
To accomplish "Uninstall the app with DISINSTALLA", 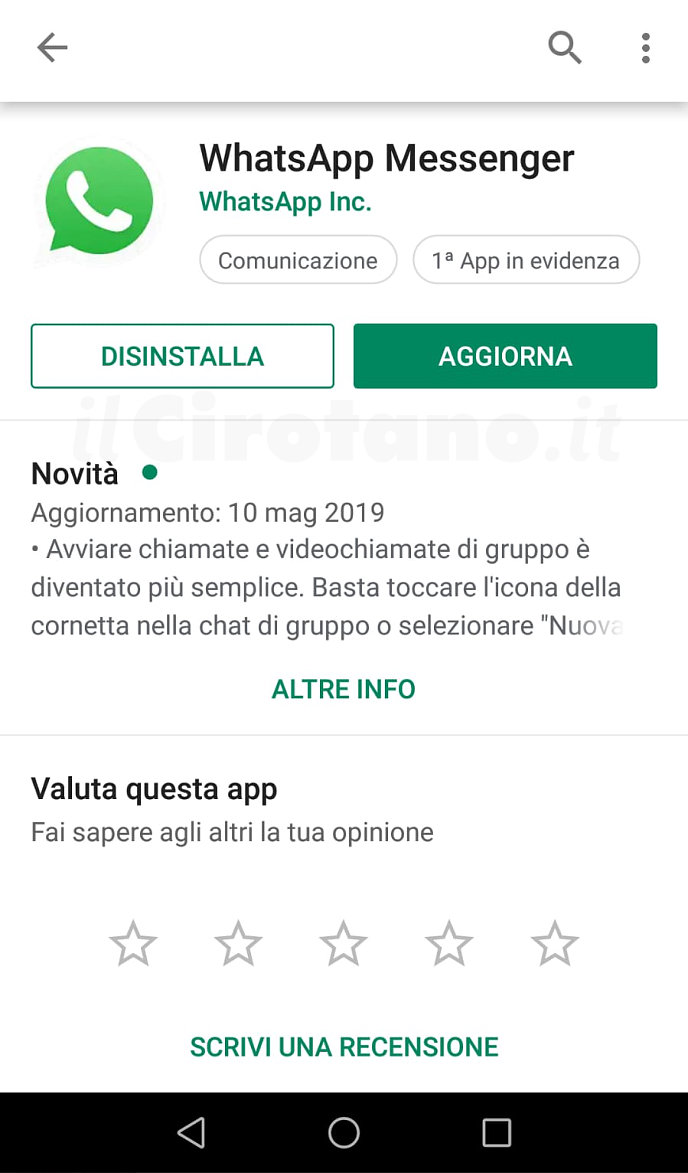I will (x=182, y=356).
